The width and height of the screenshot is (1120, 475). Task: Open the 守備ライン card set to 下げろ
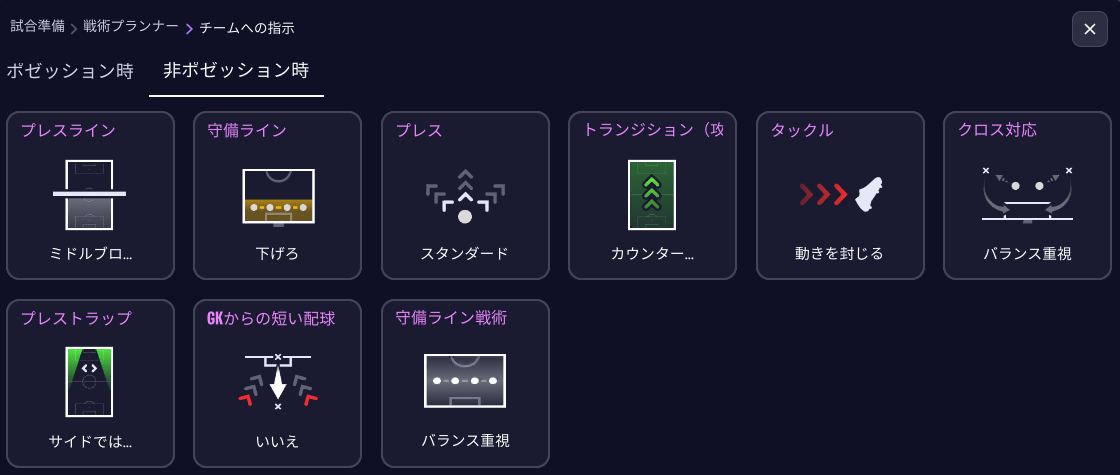pos(278,195)
